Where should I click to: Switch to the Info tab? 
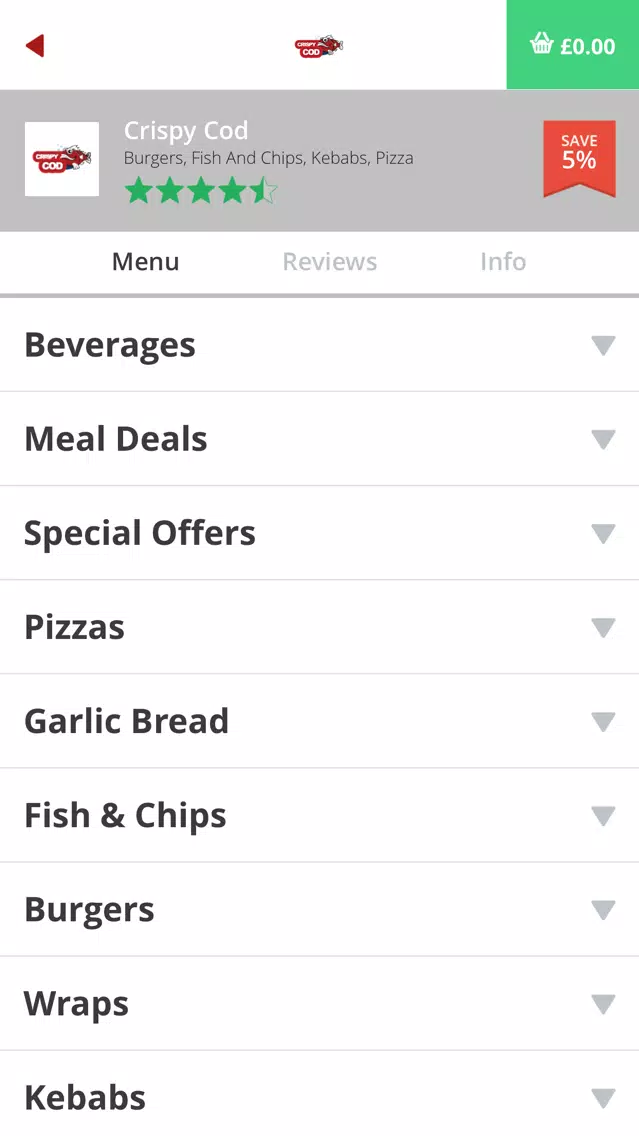503,262
